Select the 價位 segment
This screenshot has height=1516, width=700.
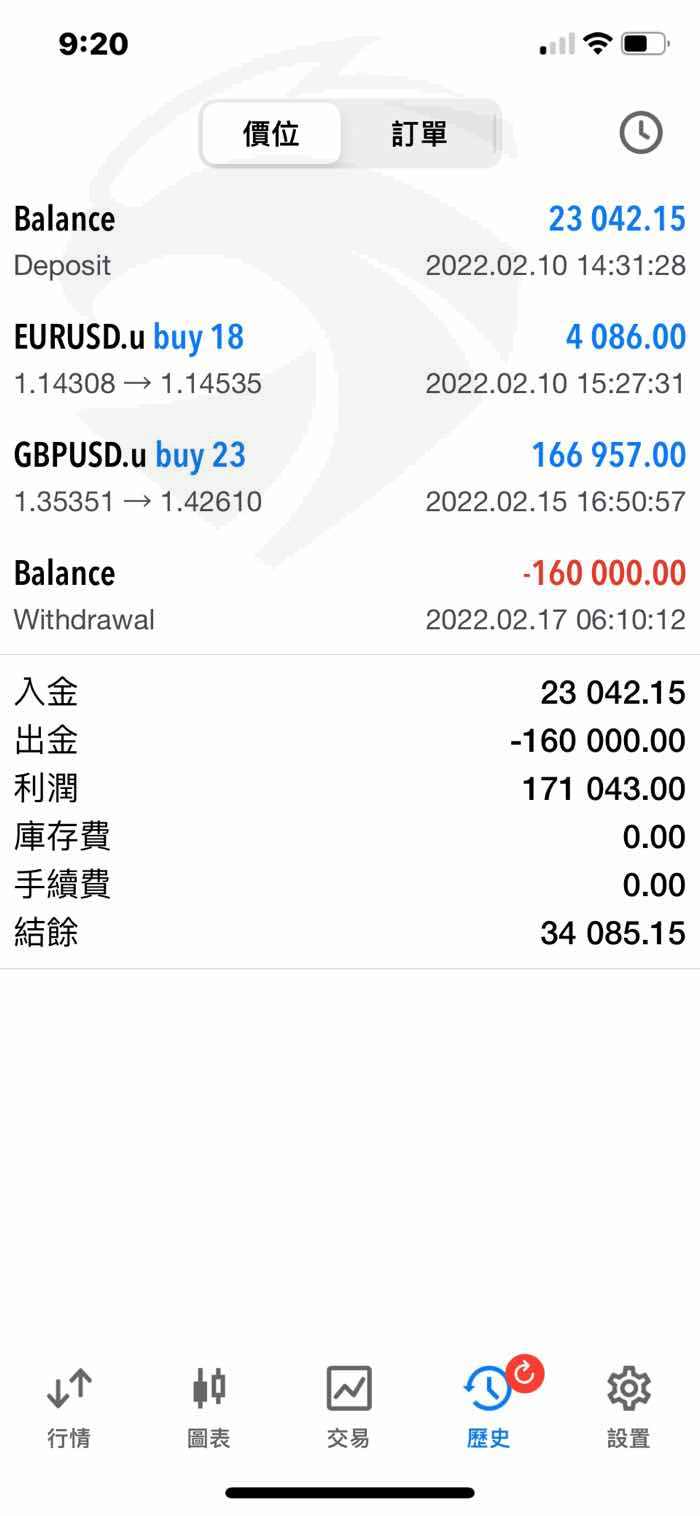click(x=271, y=134)
